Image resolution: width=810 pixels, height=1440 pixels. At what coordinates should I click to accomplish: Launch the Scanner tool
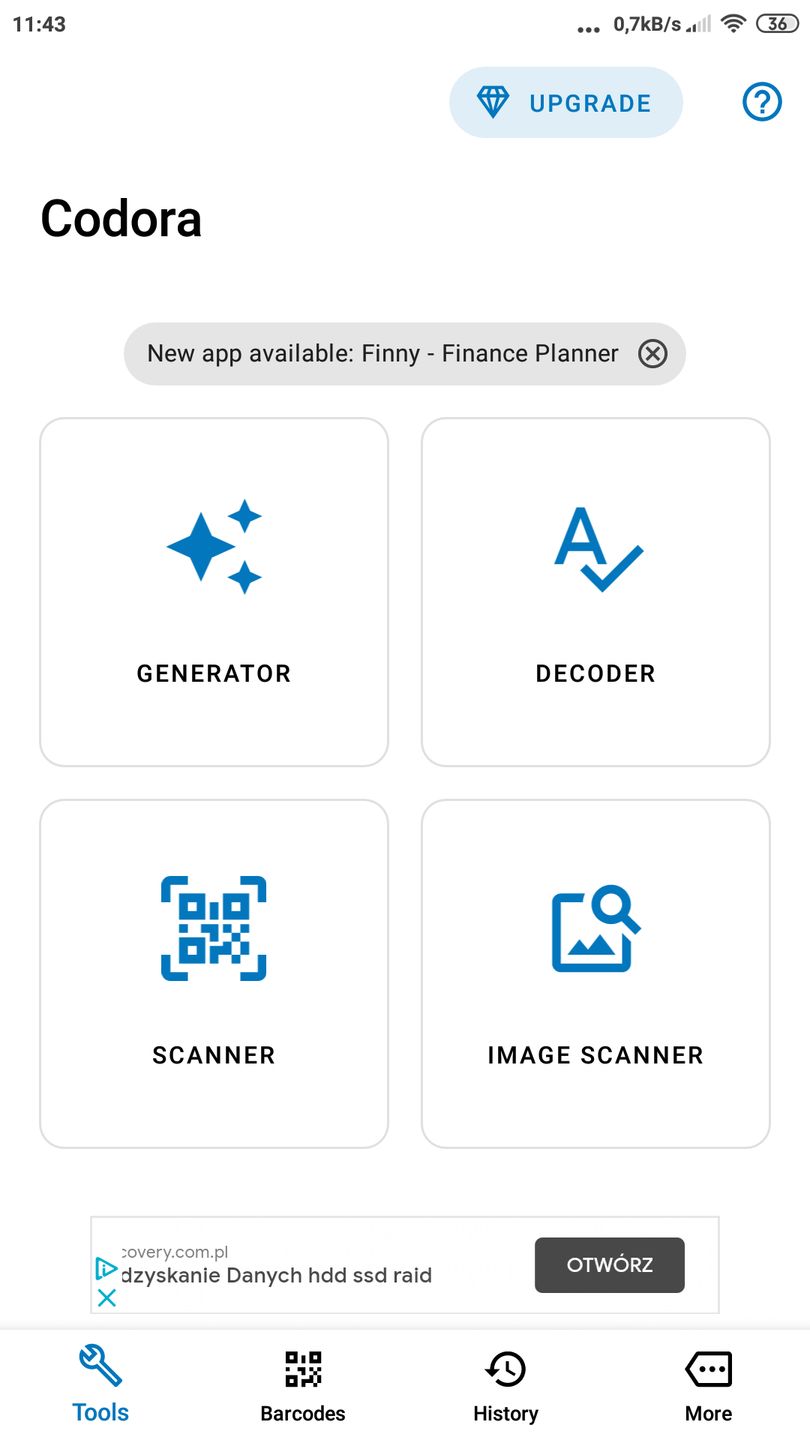(x=213, y=973)
